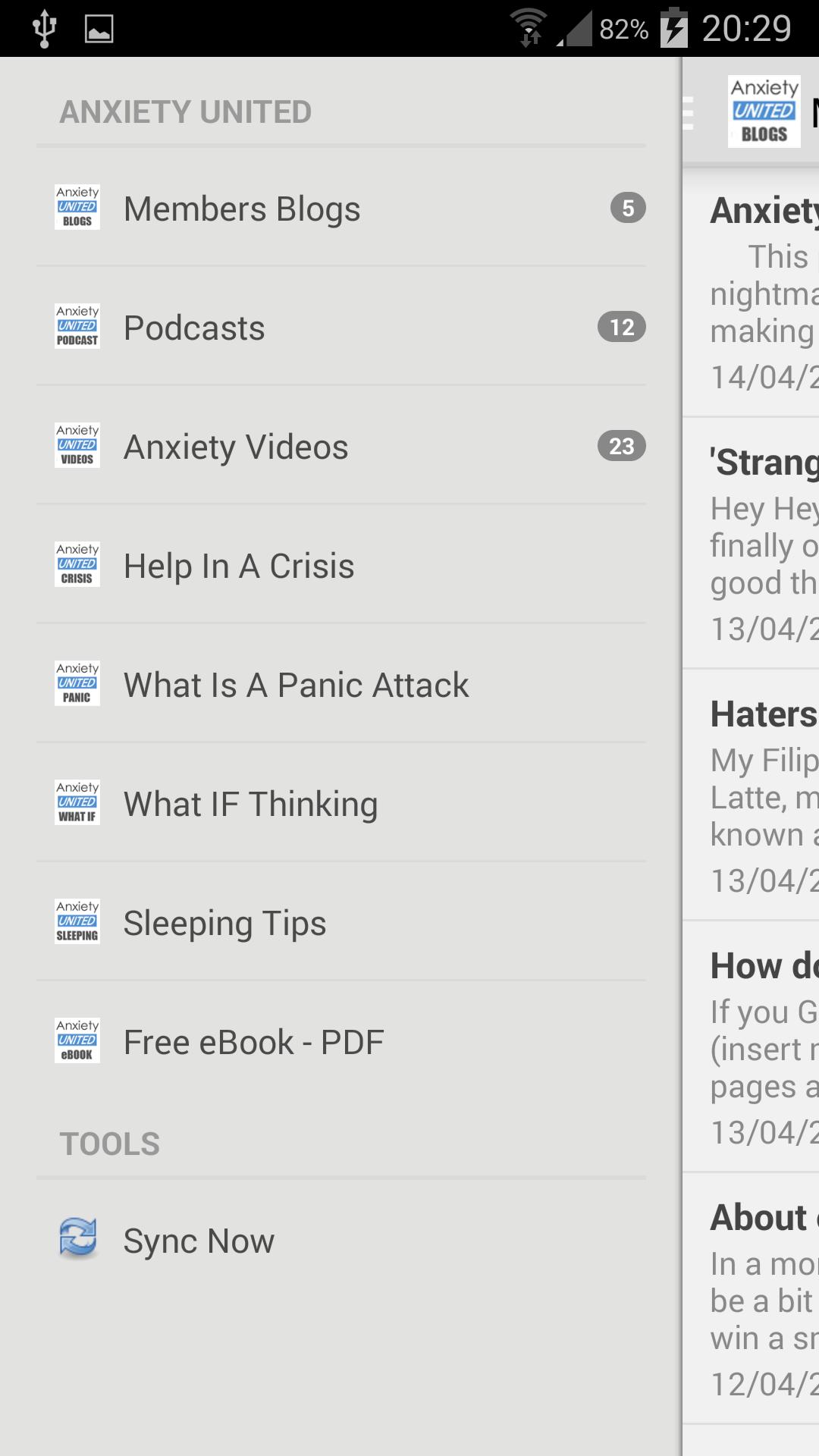
Task: Tap the What IF Thinking icon
Action: tap(77, 803)
